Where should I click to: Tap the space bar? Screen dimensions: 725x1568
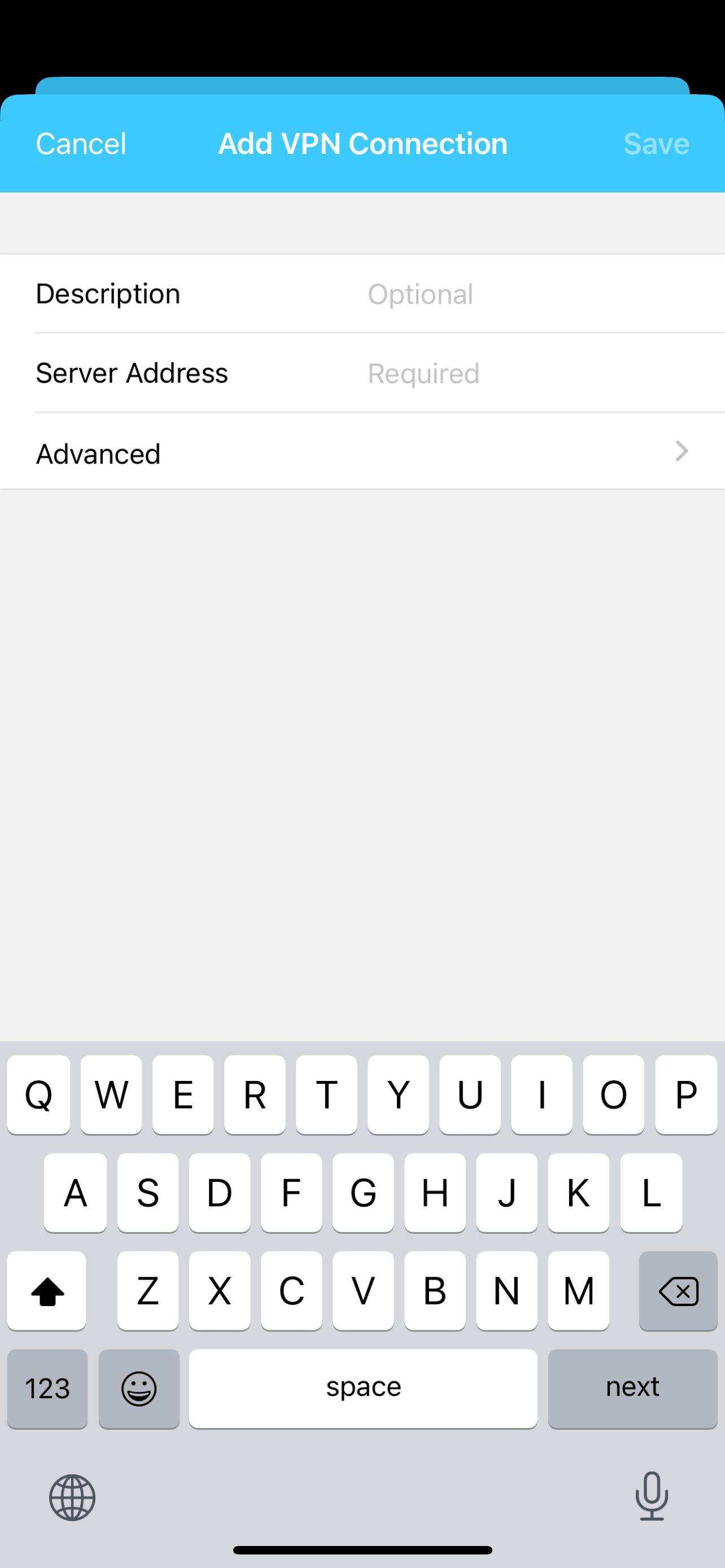[363, 1388]
